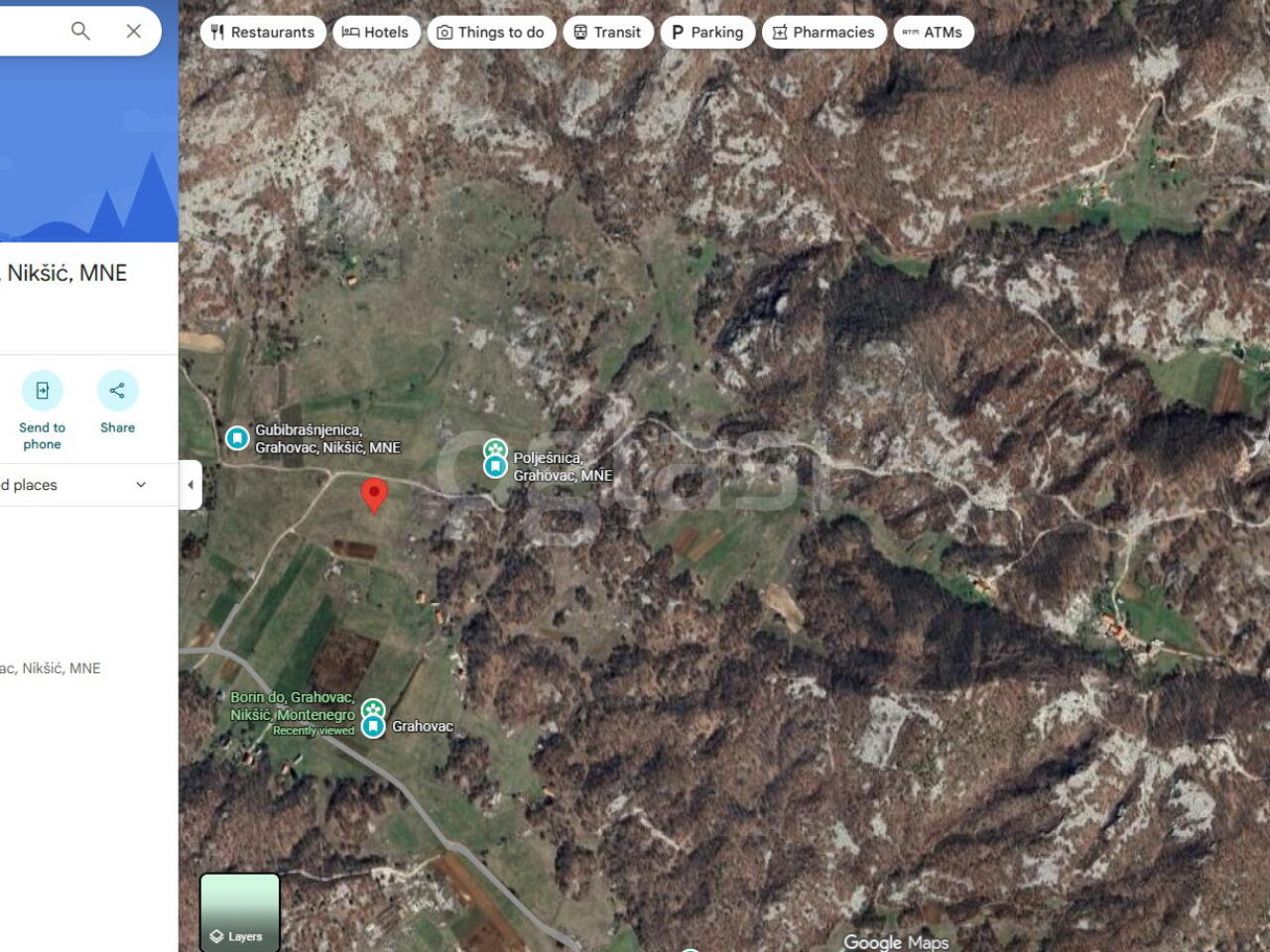1270x952 pixels.
Task: Show Transit options
Action: pos(607,32)
